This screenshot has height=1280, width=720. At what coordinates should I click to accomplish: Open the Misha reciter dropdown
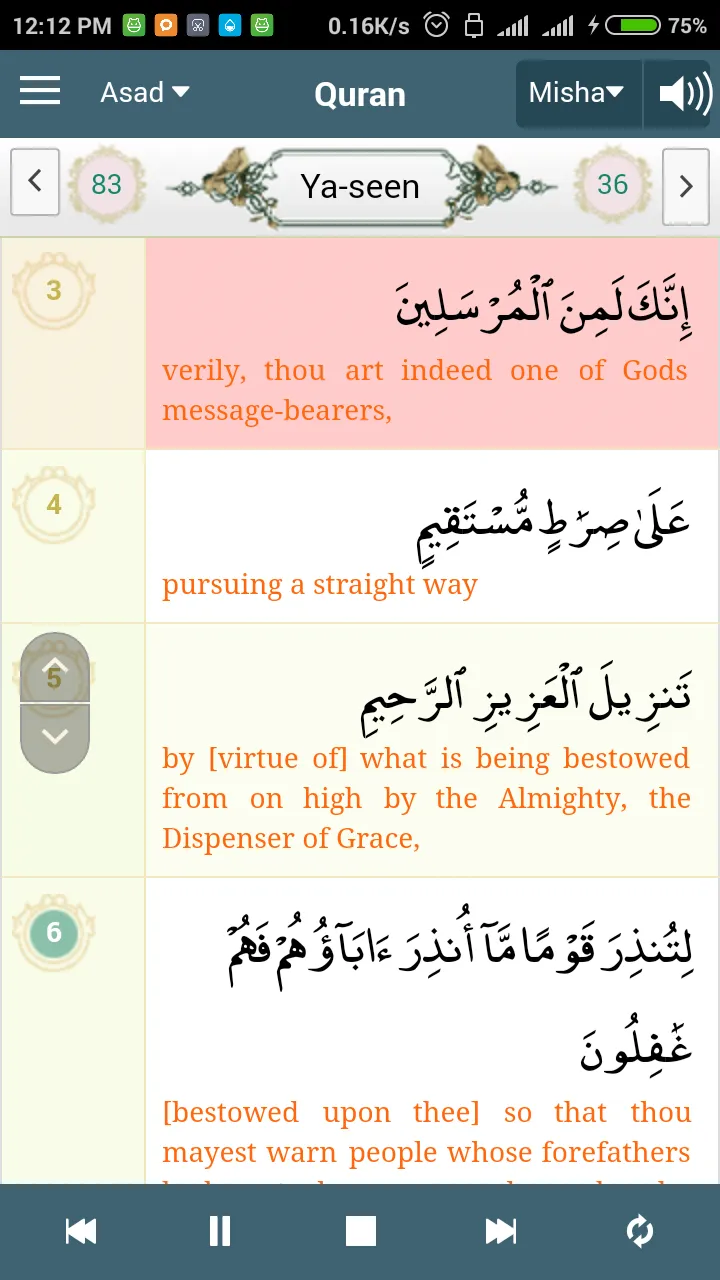pyautogui.click(x=579, y=94)
